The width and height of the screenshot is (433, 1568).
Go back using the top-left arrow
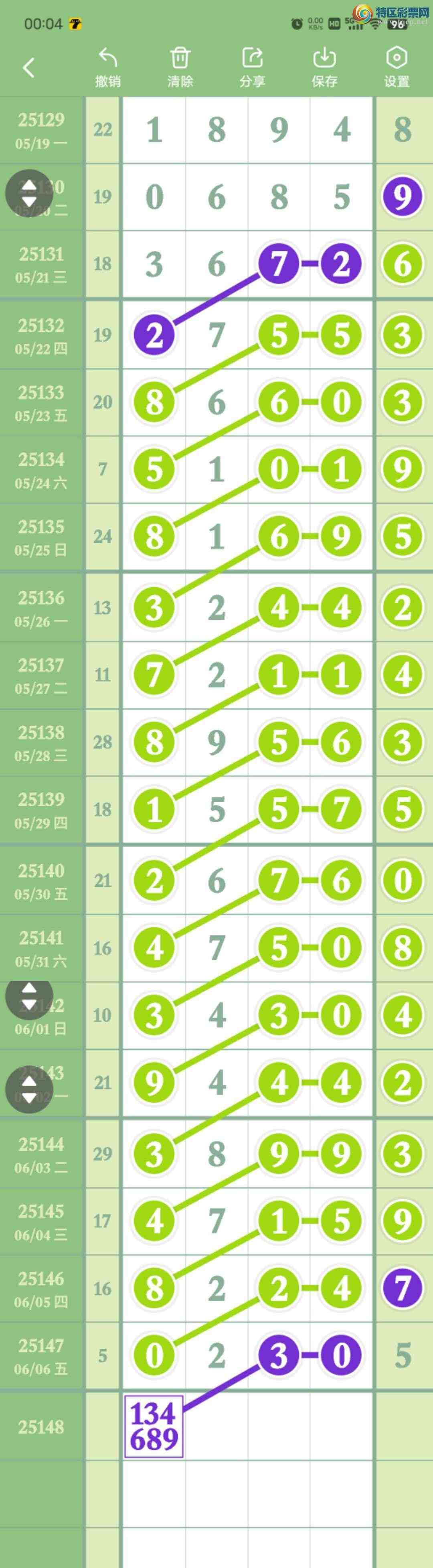(x=28, y=67)
